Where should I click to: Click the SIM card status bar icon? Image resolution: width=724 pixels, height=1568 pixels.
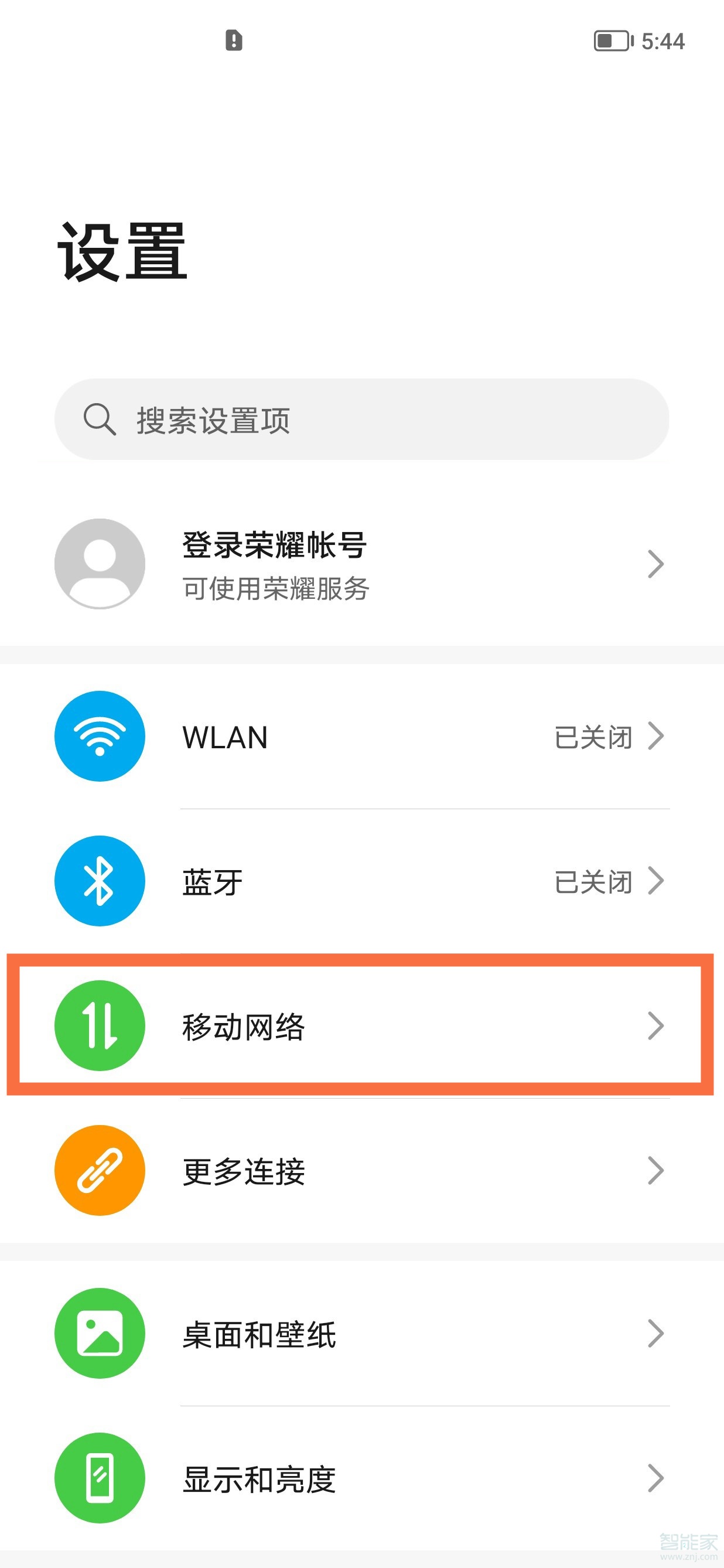pyautogui.click(x=234, y=40)
